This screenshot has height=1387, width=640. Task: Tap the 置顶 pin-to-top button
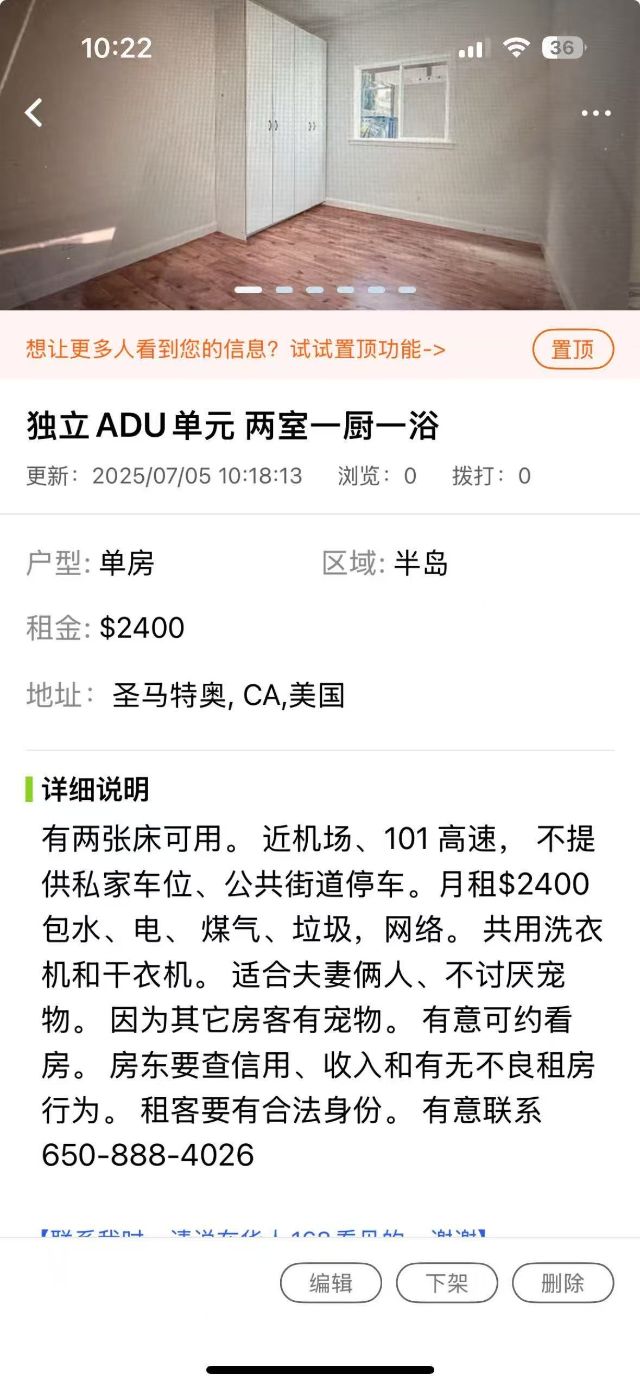572,349
